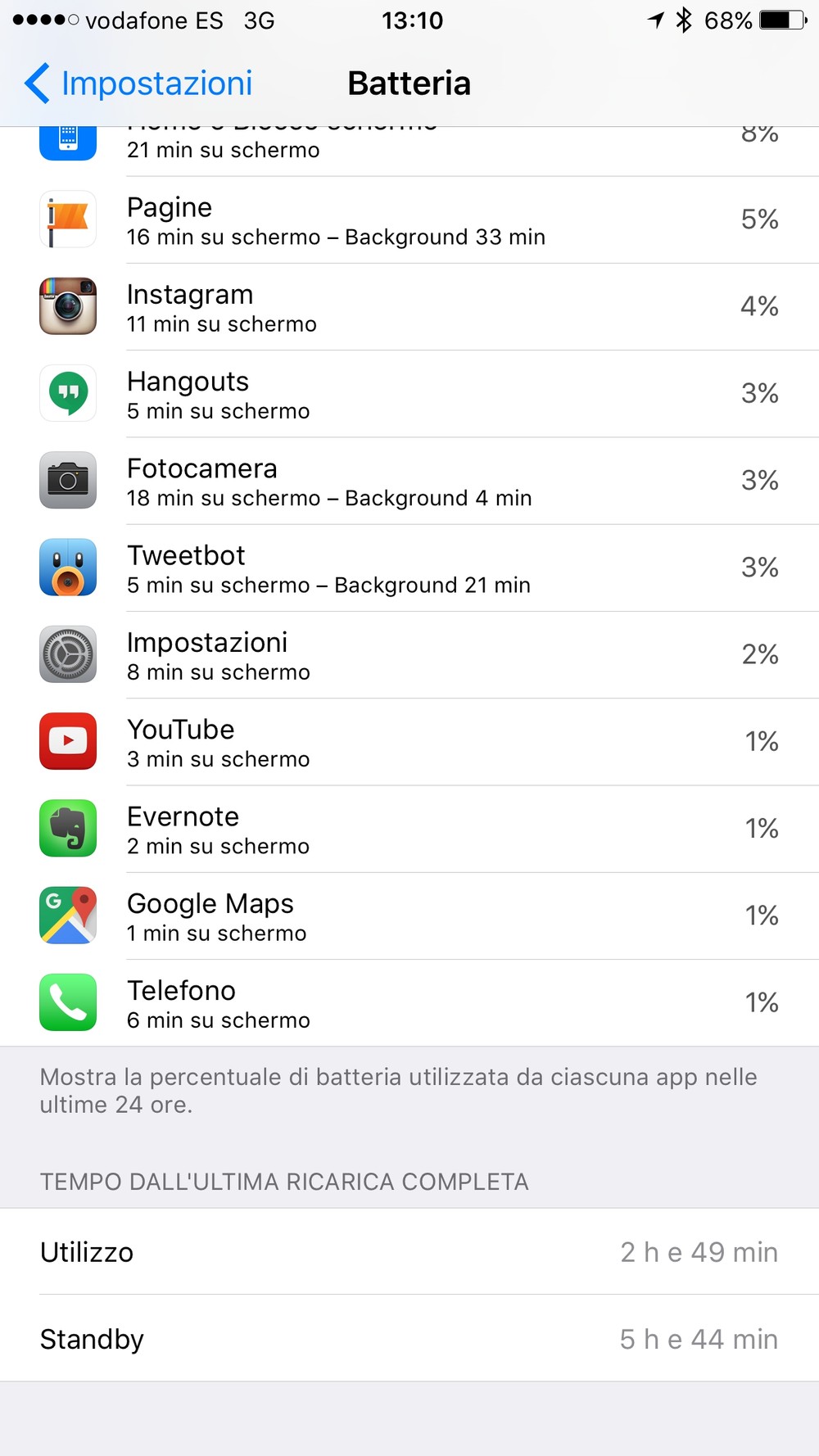Select the Fotocamera battery row

click(409, 481)
